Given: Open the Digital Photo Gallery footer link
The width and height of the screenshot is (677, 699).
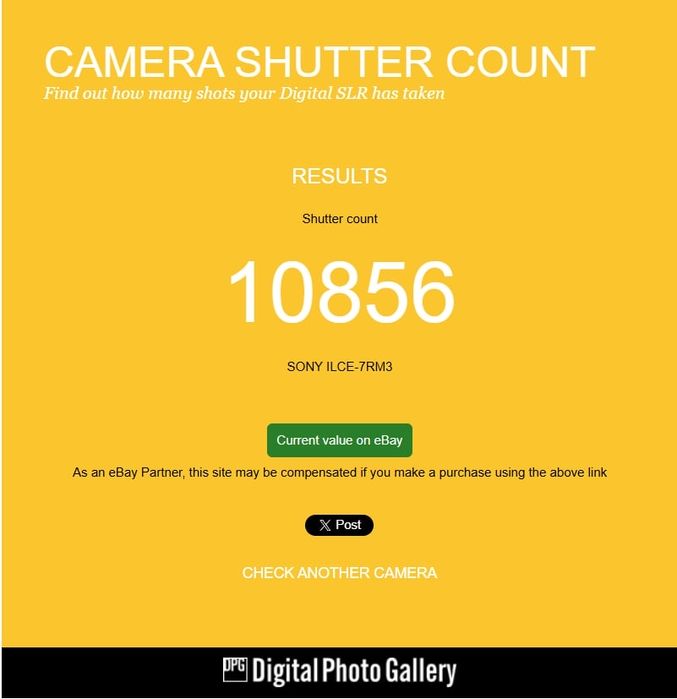Looking at the screenshot, I should [x=339, y=671].
